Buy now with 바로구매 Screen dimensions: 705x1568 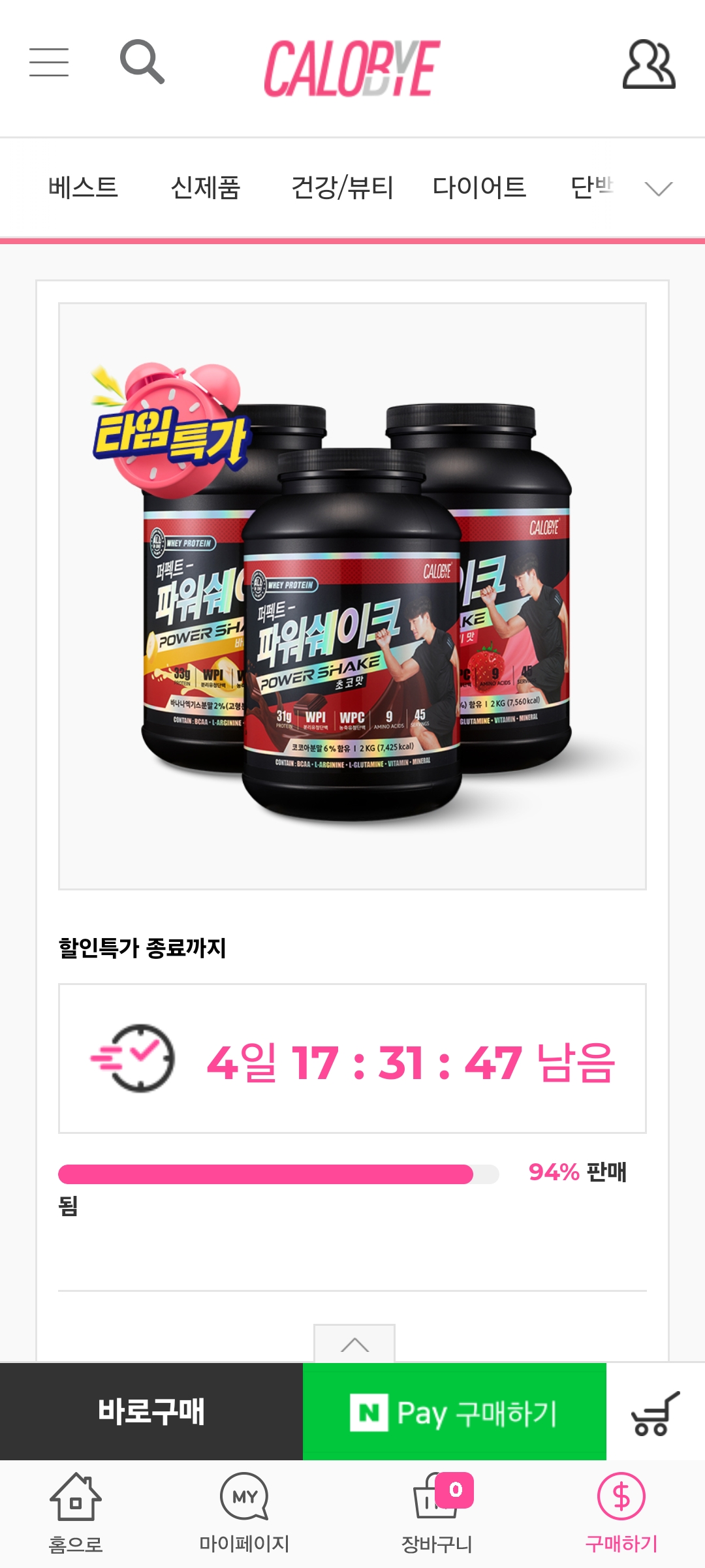pos(151,1411)
